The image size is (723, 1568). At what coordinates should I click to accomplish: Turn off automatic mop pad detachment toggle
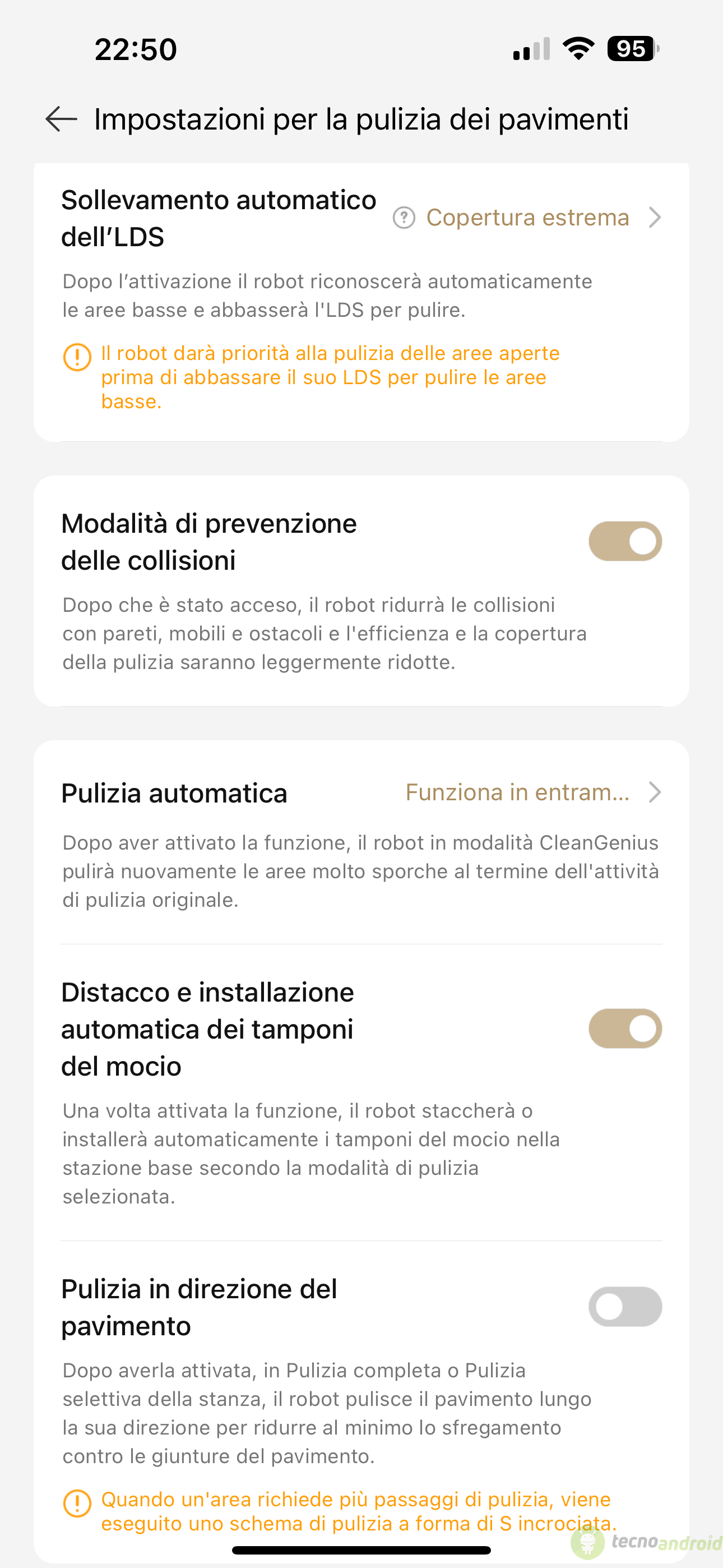[625, 1029]
